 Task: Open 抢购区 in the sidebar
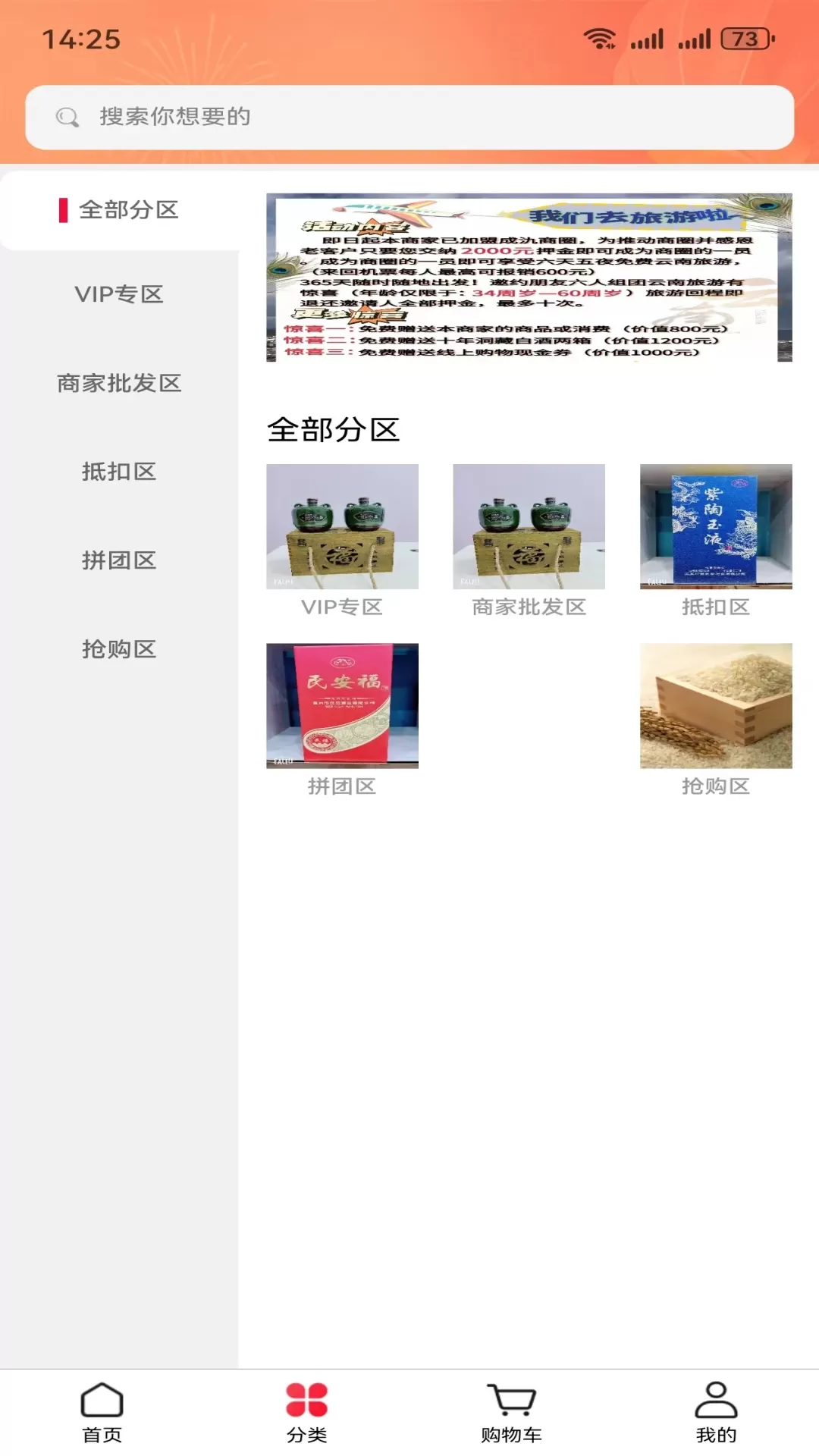click(119, 649)
